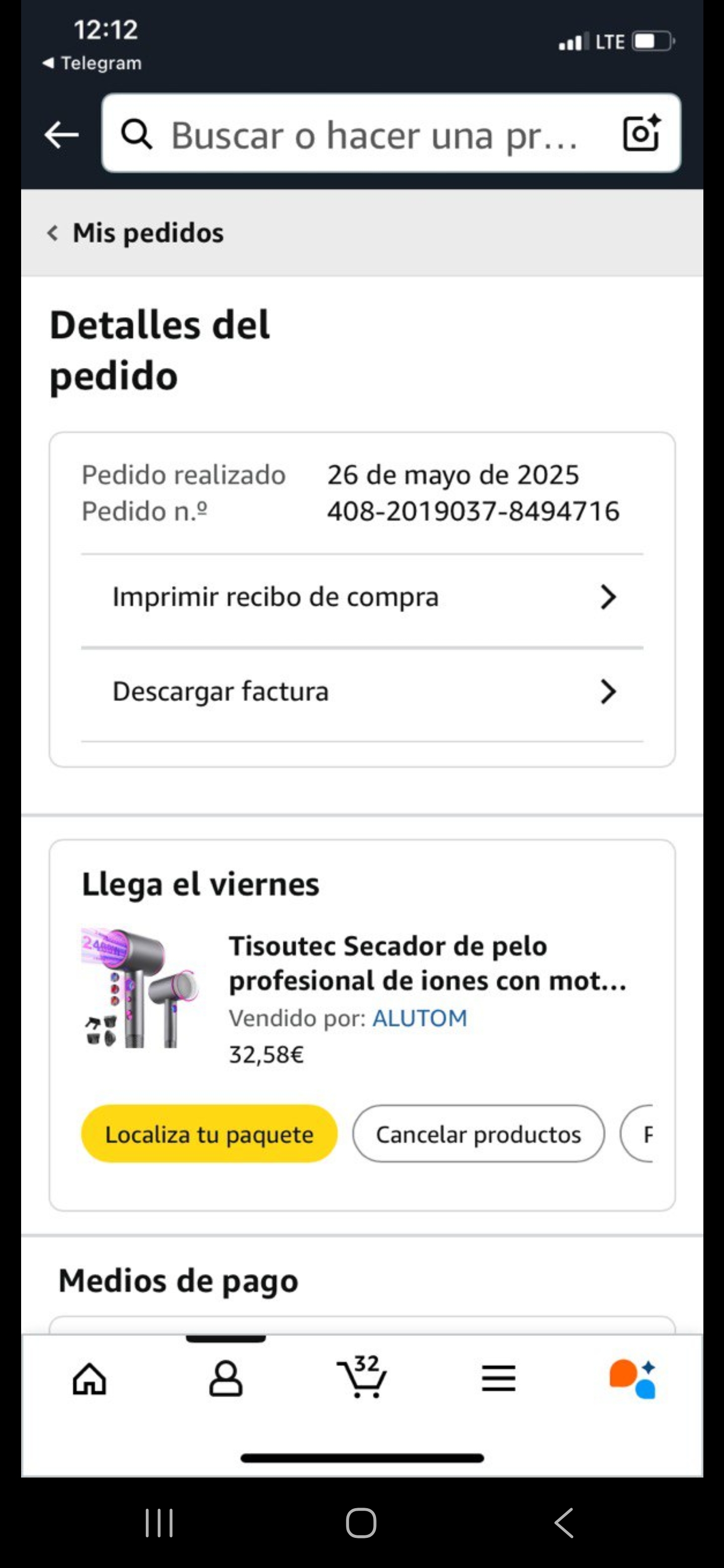Go back with the top arrow
724x1568 pixels.
61,134
